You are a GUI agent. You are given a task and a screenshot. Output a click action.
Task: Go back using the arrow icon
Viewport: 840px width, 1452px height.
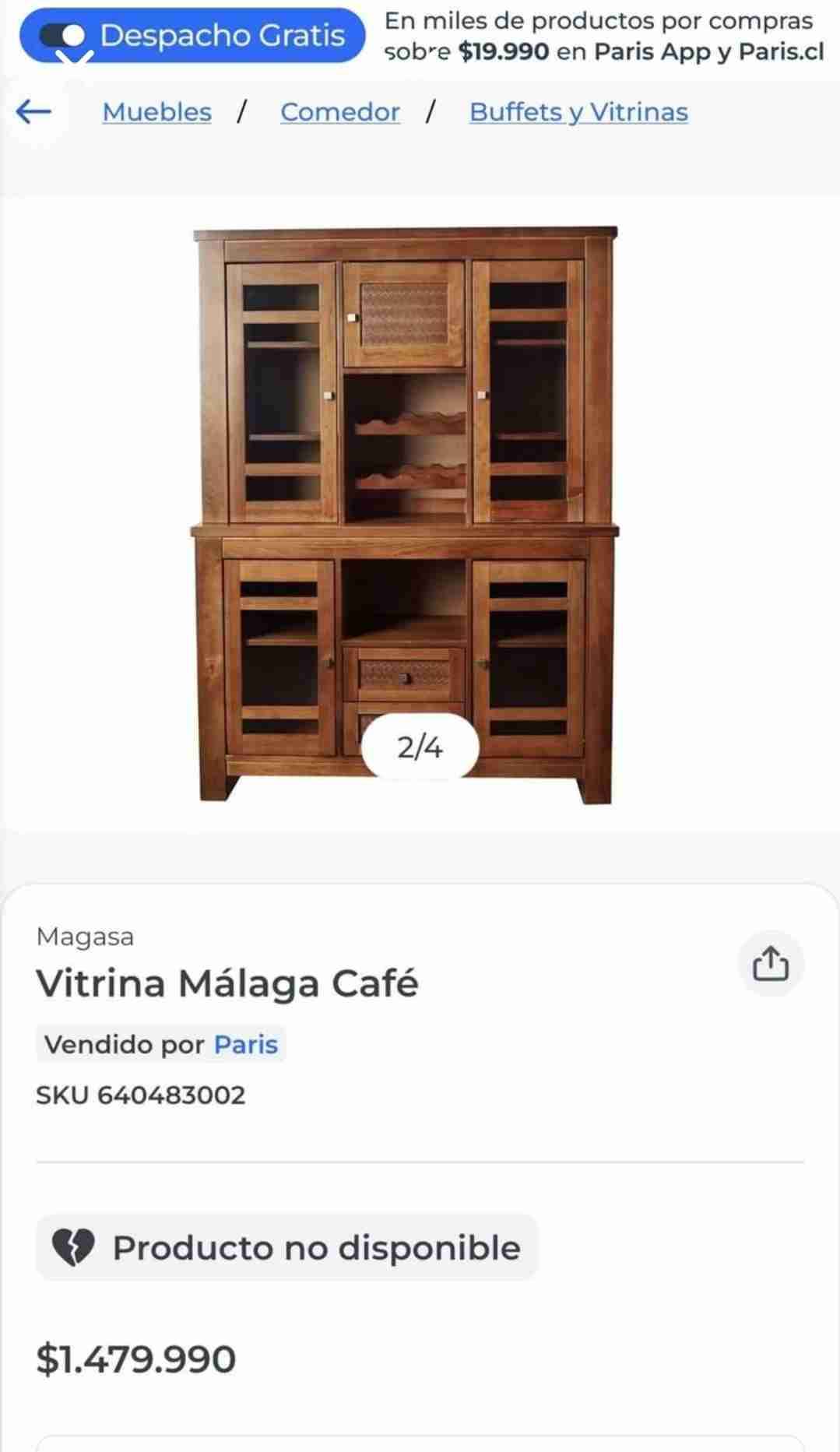coord(33,112)
